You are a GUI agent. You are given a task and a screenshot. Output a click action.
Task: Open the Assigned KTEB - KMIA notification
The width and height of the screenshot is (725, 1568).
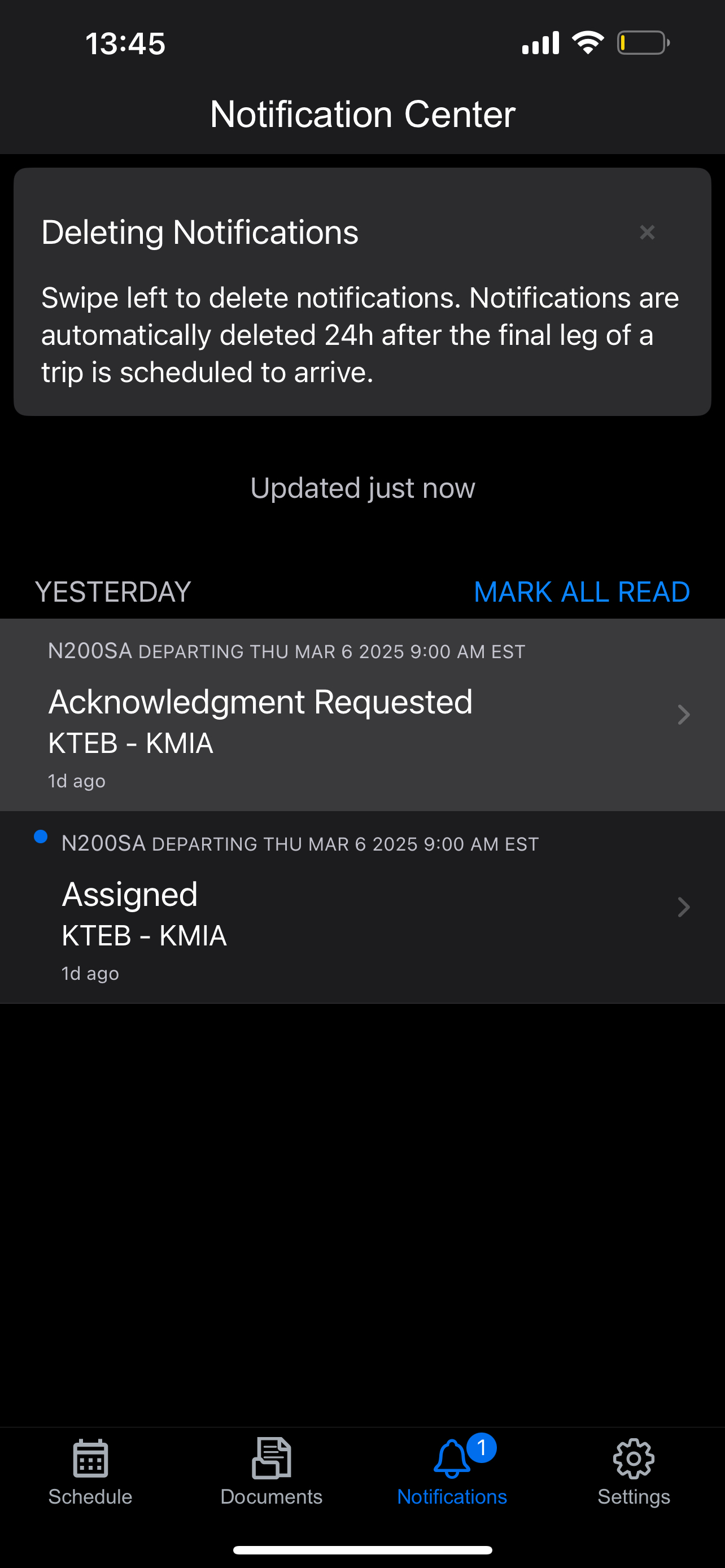[362, 907]
